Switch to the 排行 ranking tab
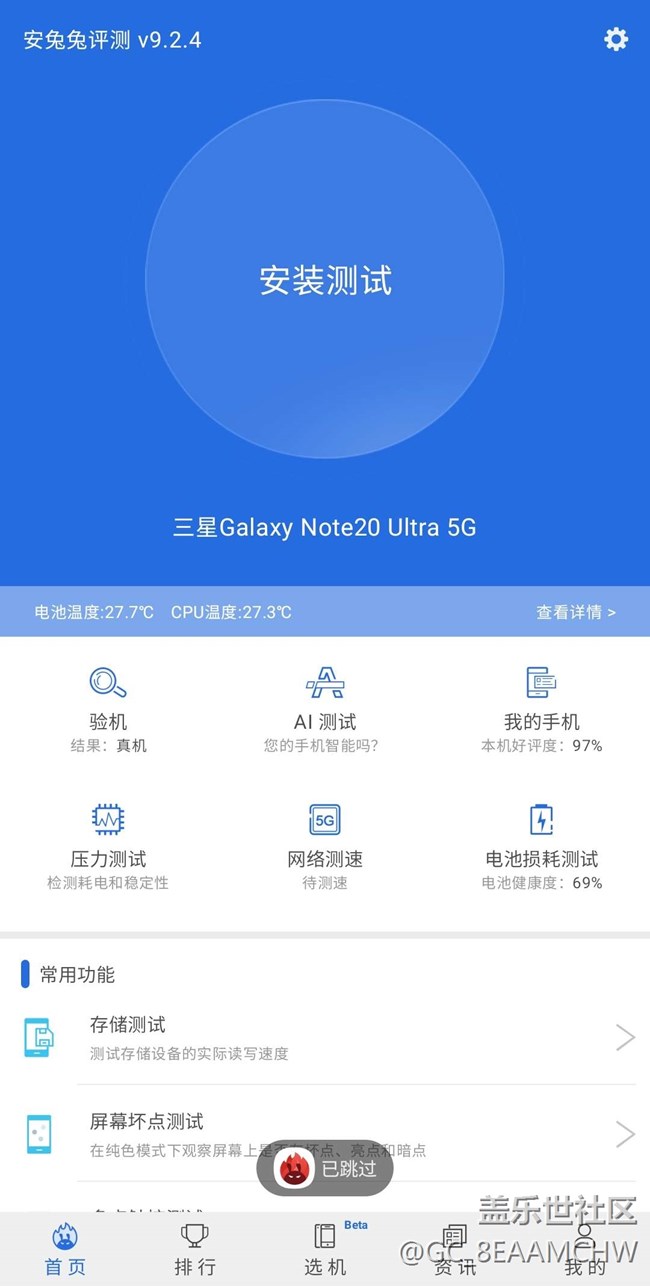This screenshot has height=1286, width=650. pos(195,1249)
